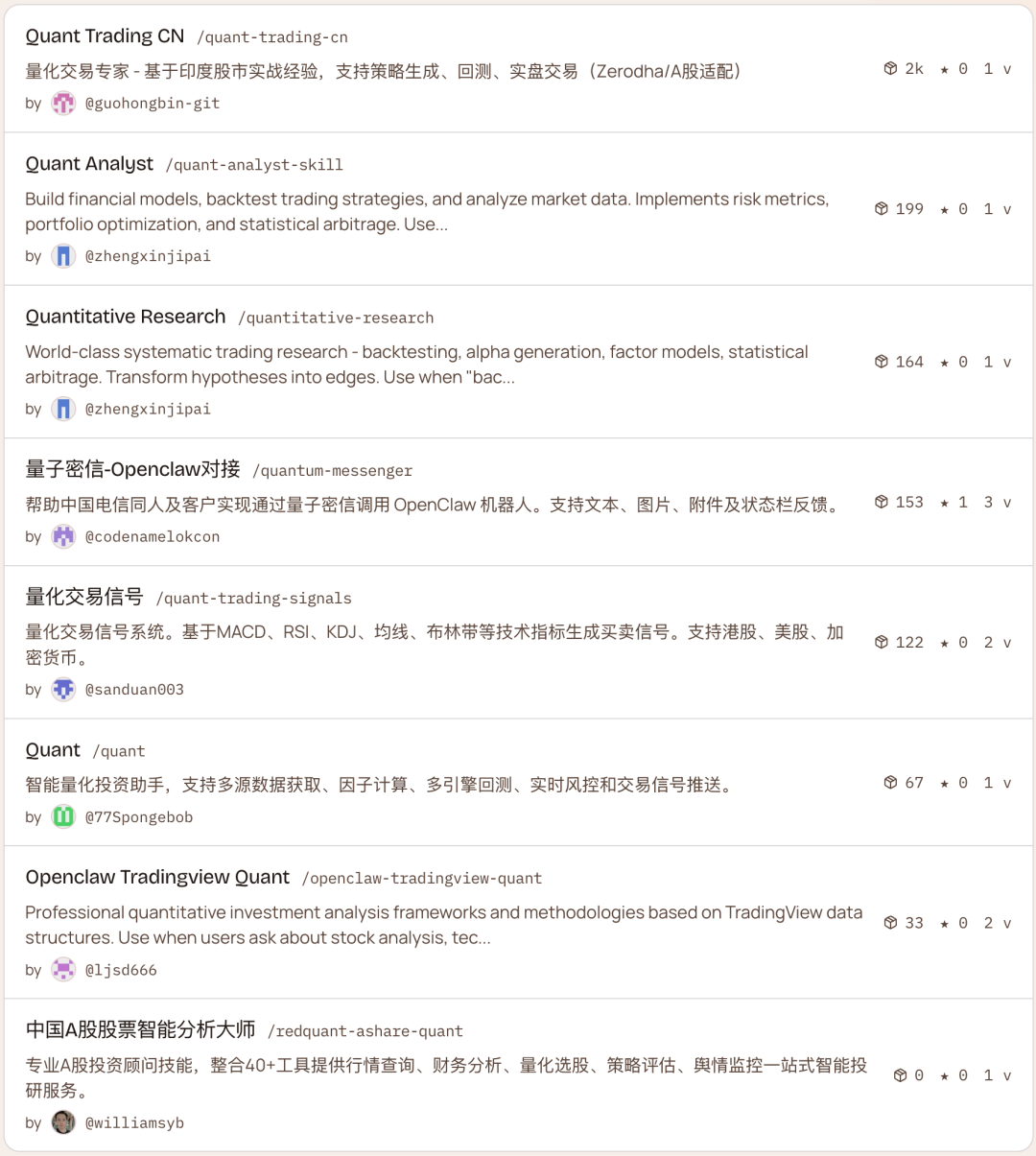Open the Quant skill by 77Spongebob
The width and height of the screenshot is (1036, 1156).
tap(53, 750)
